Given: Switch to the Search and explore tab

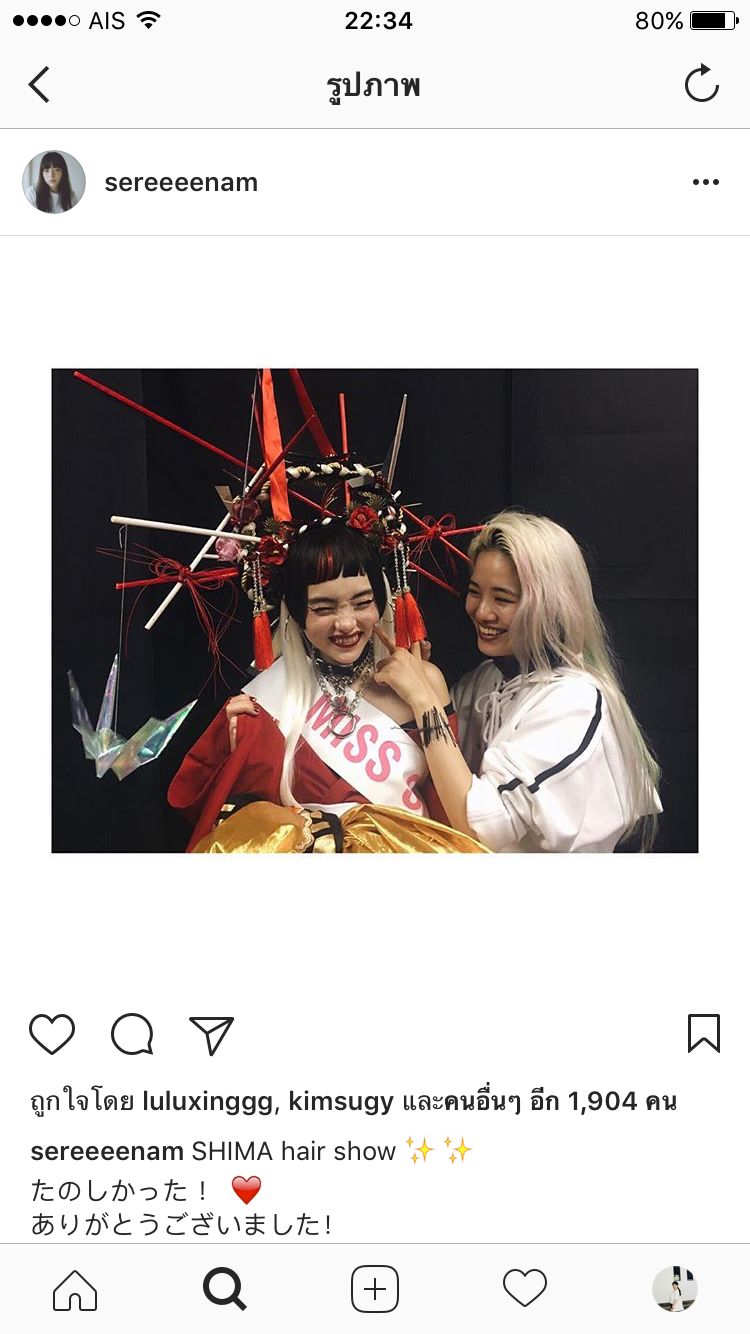Looking at the screenshot, I should [225, 1289].
